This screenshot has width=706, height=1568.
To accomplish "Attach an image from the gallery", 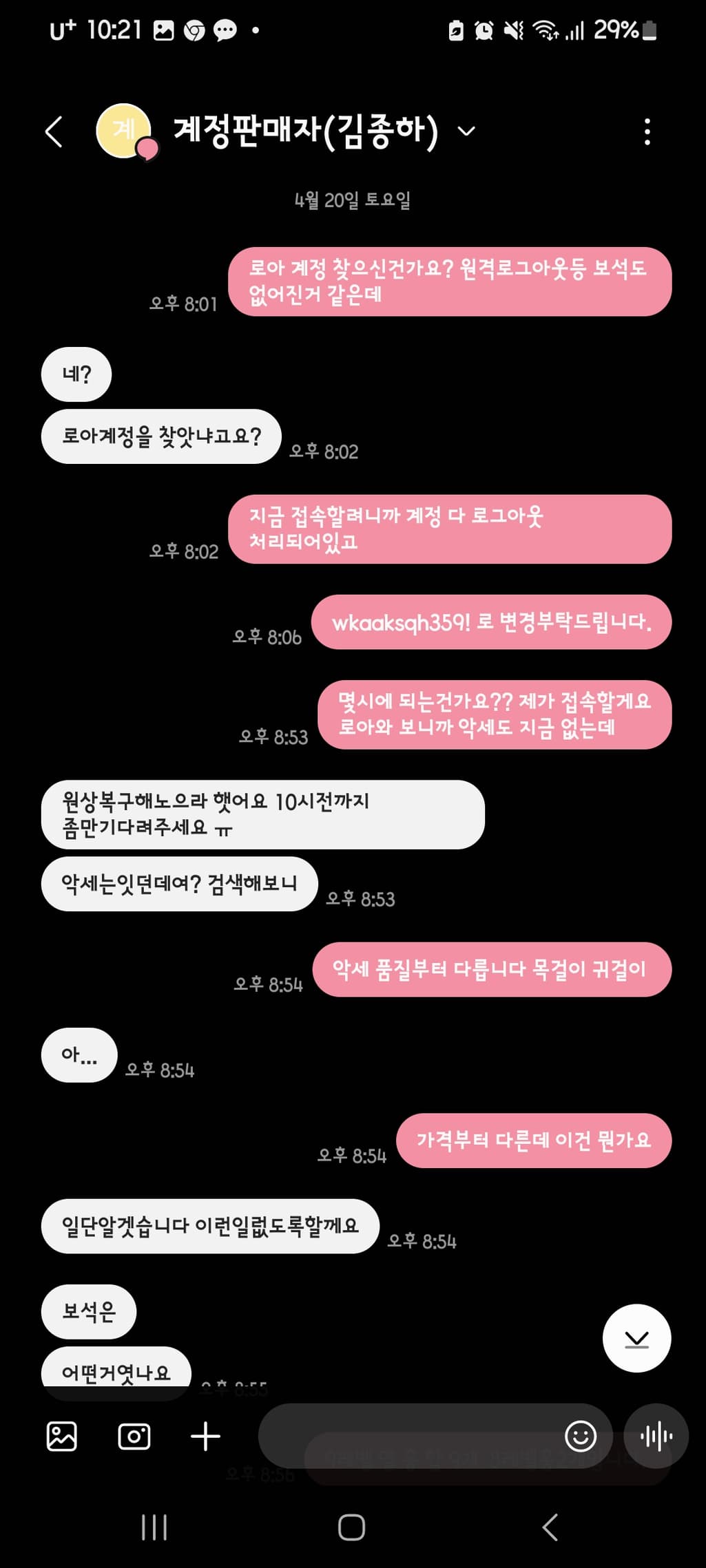I will tap(62, 1437).
